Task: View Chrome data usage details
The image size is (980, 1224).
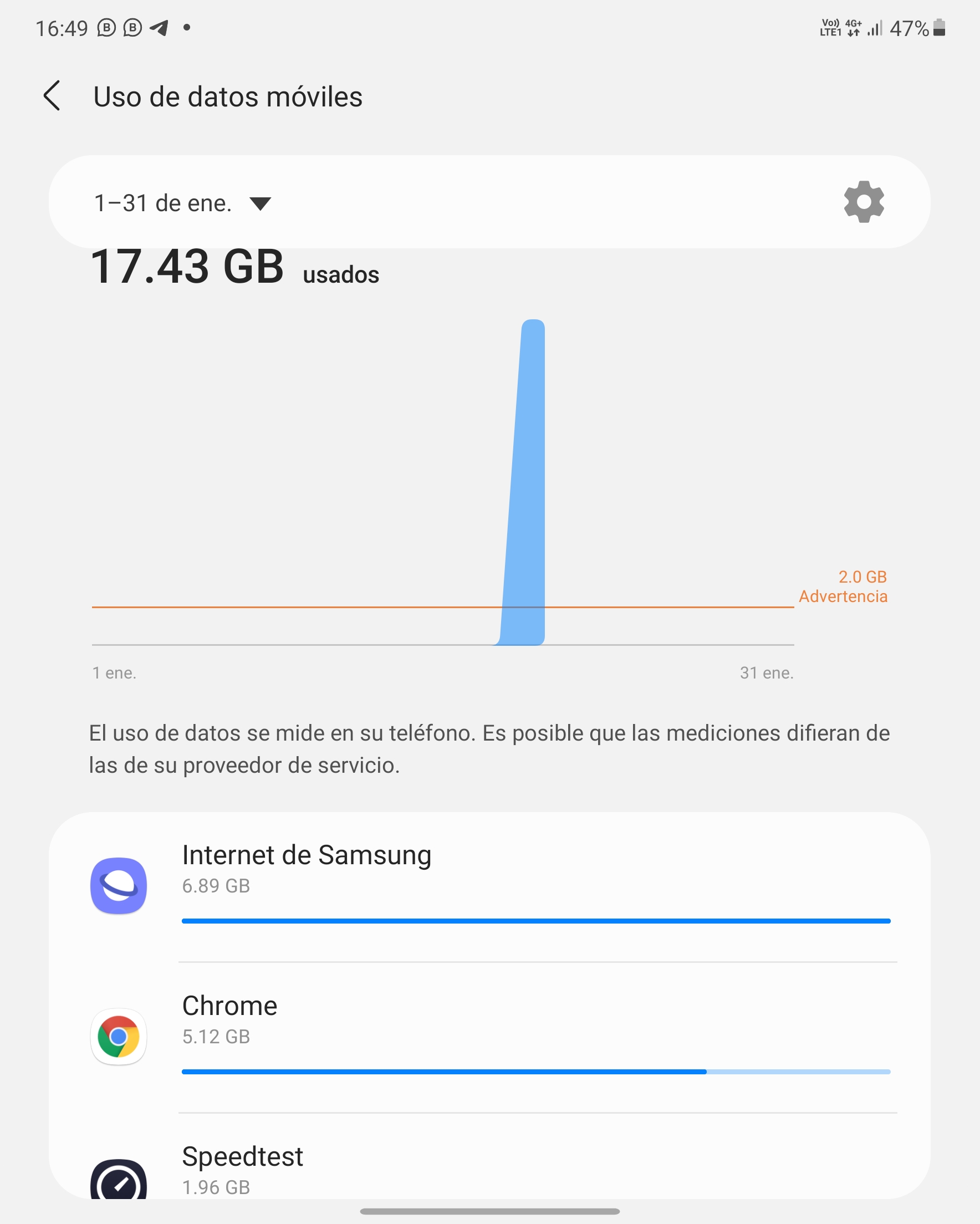Action: click(488, 1037)
